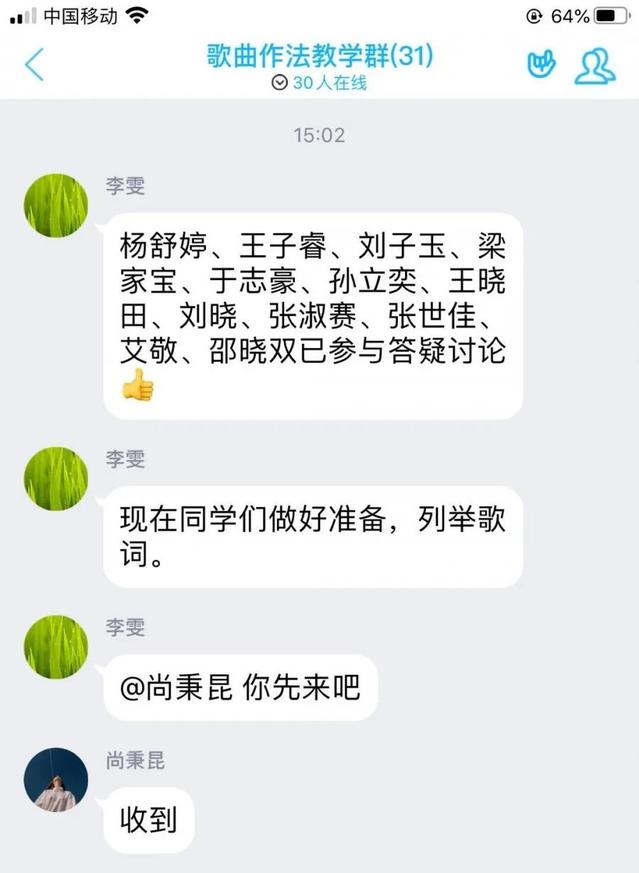The width and height of the screenshot is (639, 873).
Task: Open 李雯's avatar above the names list
Action: pyautogui.click(x=56, y=206)
